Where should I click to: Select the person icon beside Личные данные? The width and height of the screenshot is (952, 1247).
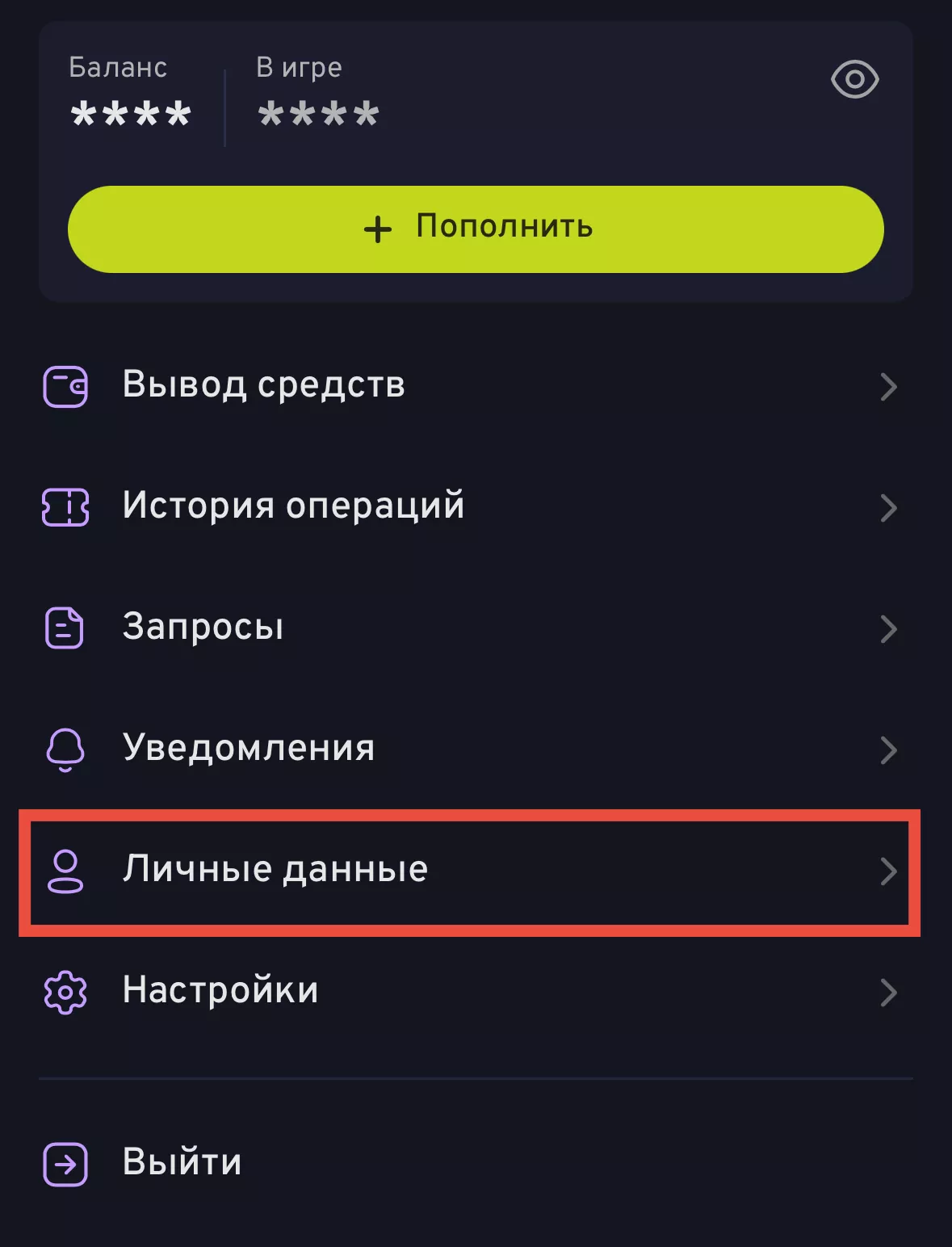click(x=65, y=870)
